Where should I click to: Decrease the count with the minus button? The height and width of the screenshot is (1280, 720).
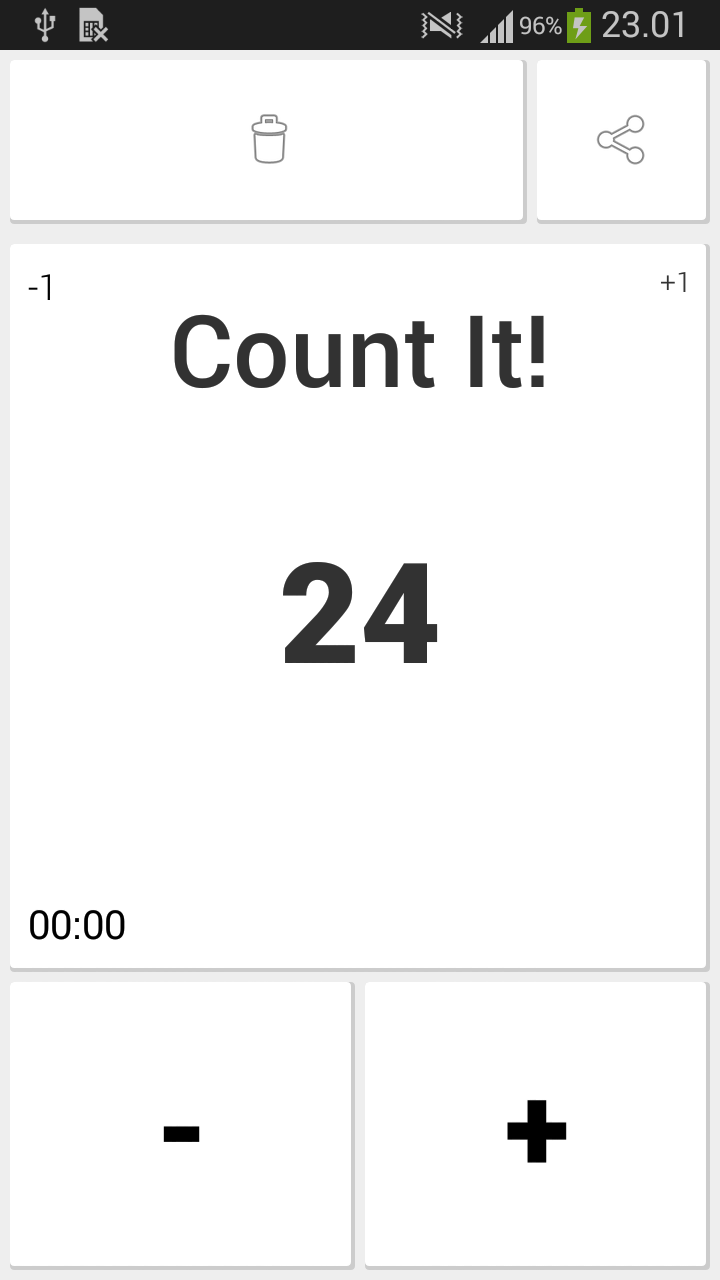(181, 1124)
